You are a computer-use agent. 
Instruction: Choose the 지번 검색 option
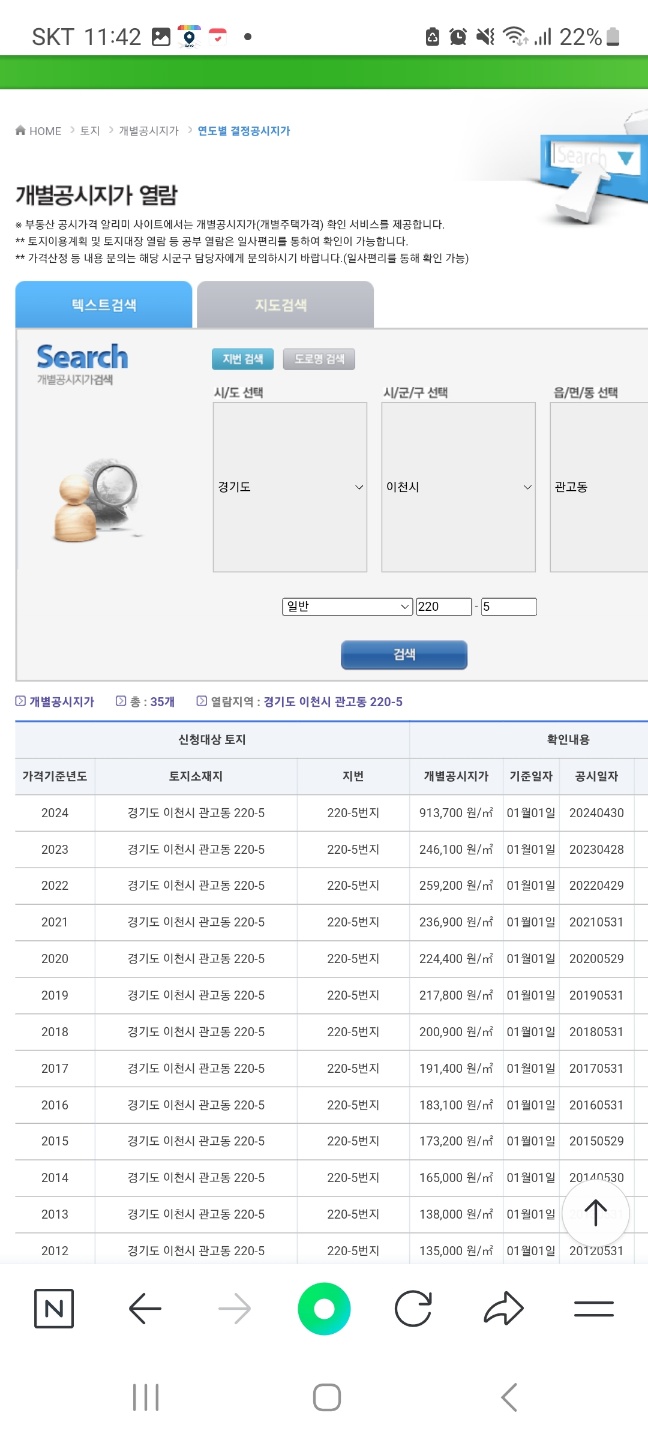coord(242,359)
